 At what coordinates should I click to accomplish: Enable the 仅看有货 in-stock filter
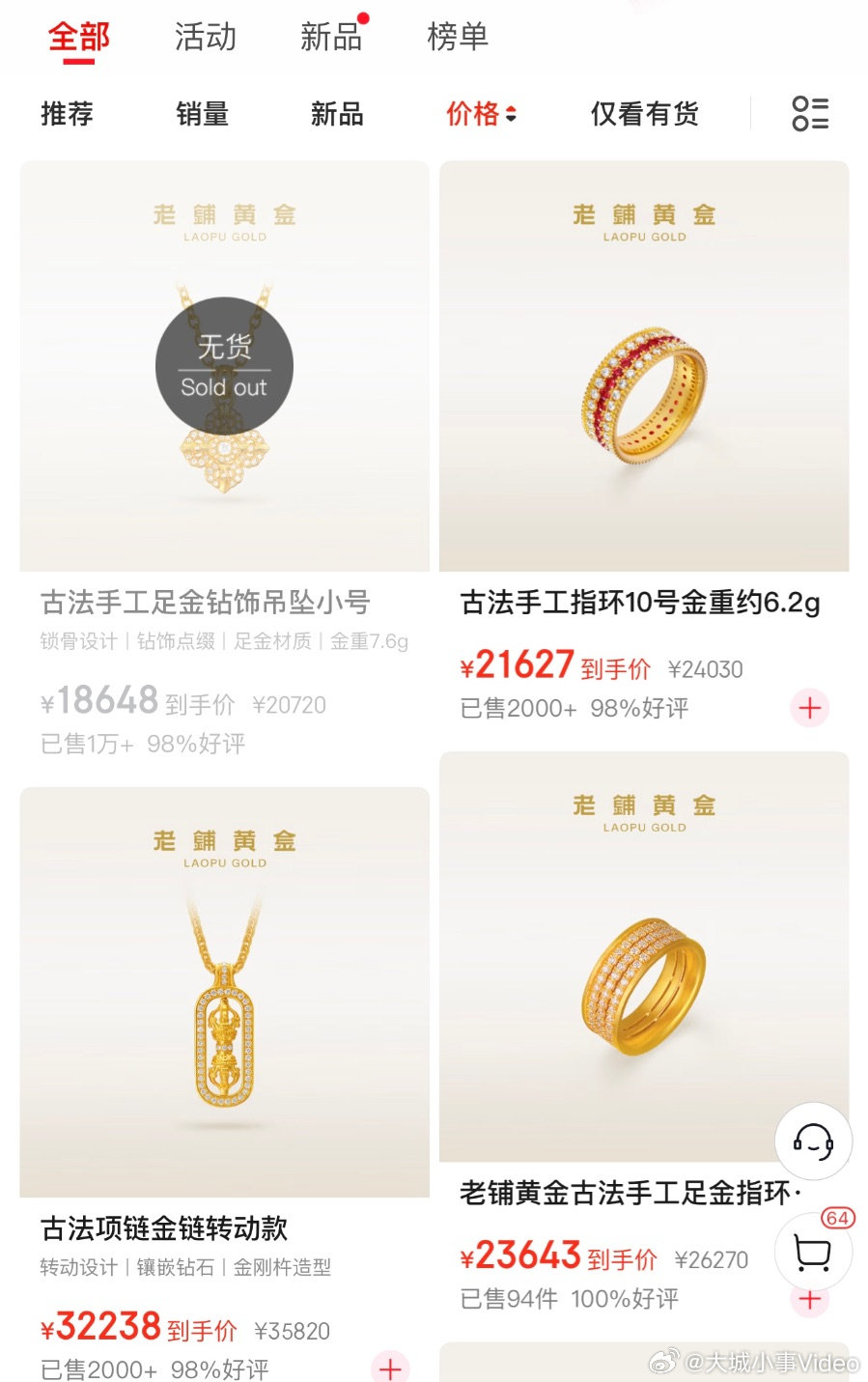tap(644, 114)
